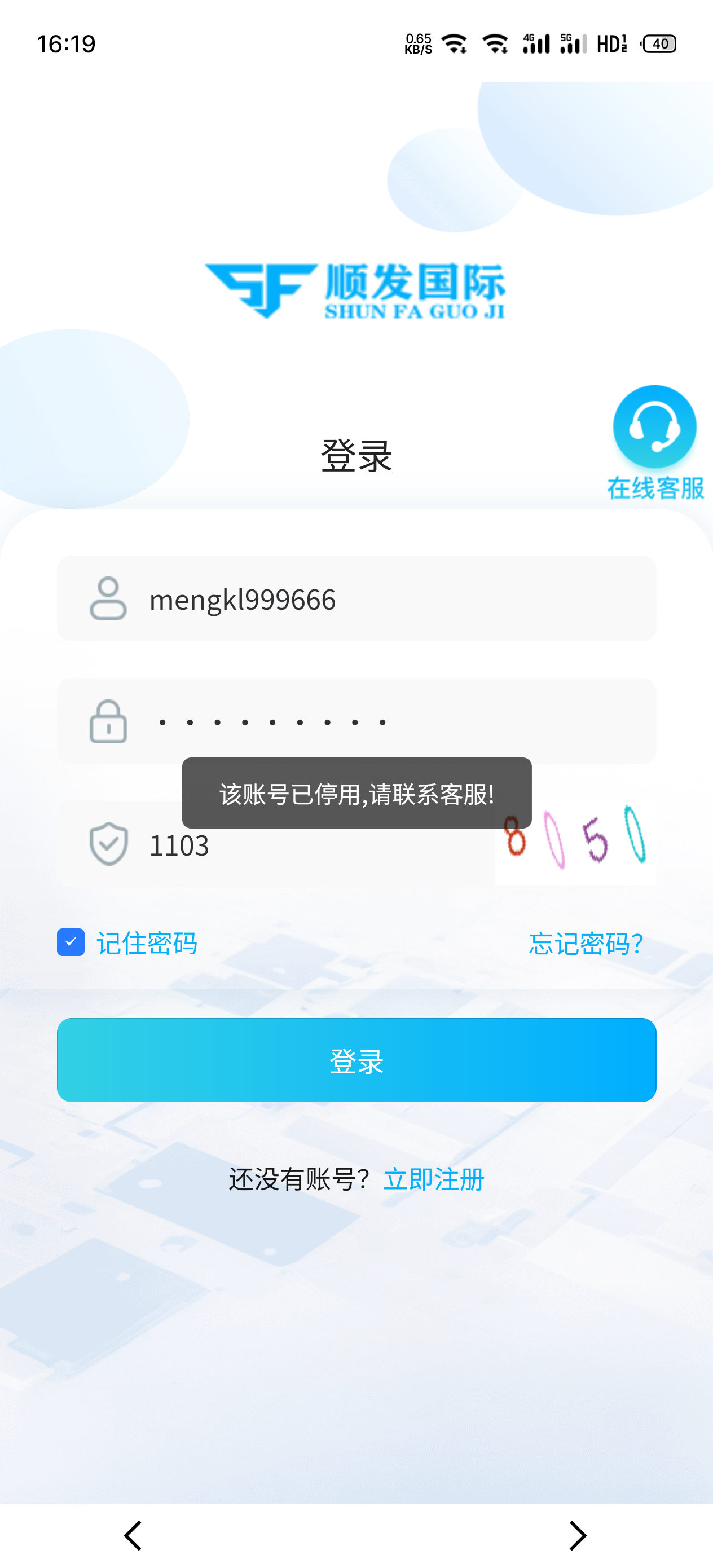The height and width of the screenshot is (1568, 713).
Task: Select the 登录 page title
Action: [356, 456]
